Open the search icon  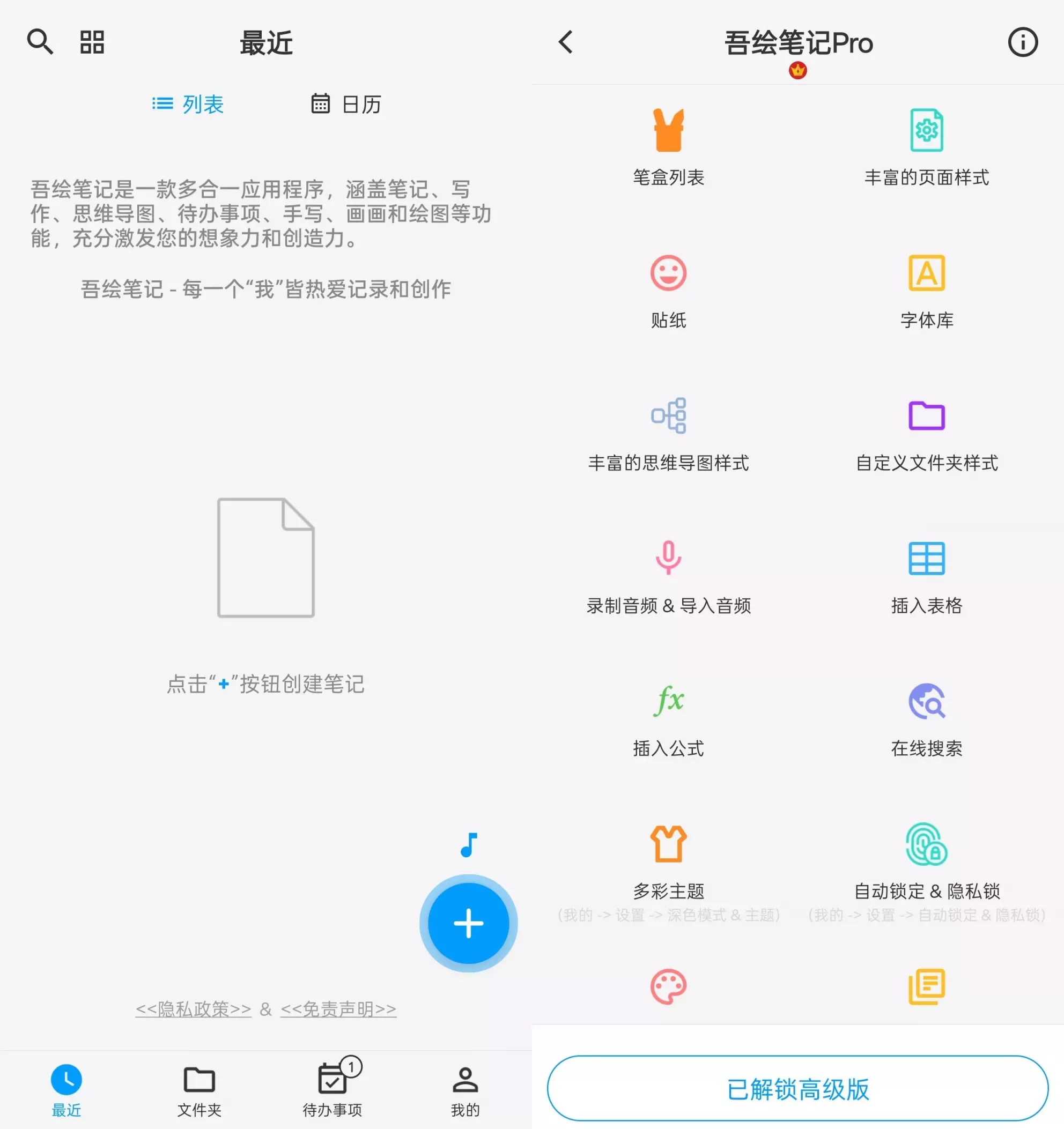click(40, 42)
